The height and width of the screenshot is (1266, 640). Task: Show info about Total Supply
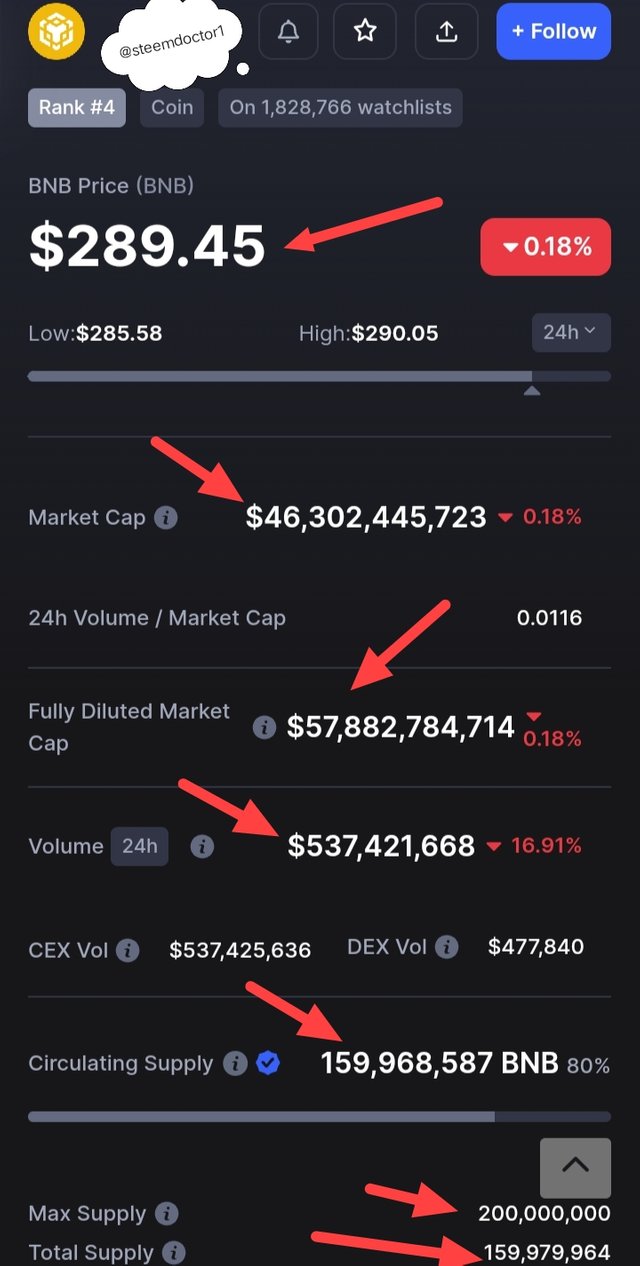tap(174, 1252)
